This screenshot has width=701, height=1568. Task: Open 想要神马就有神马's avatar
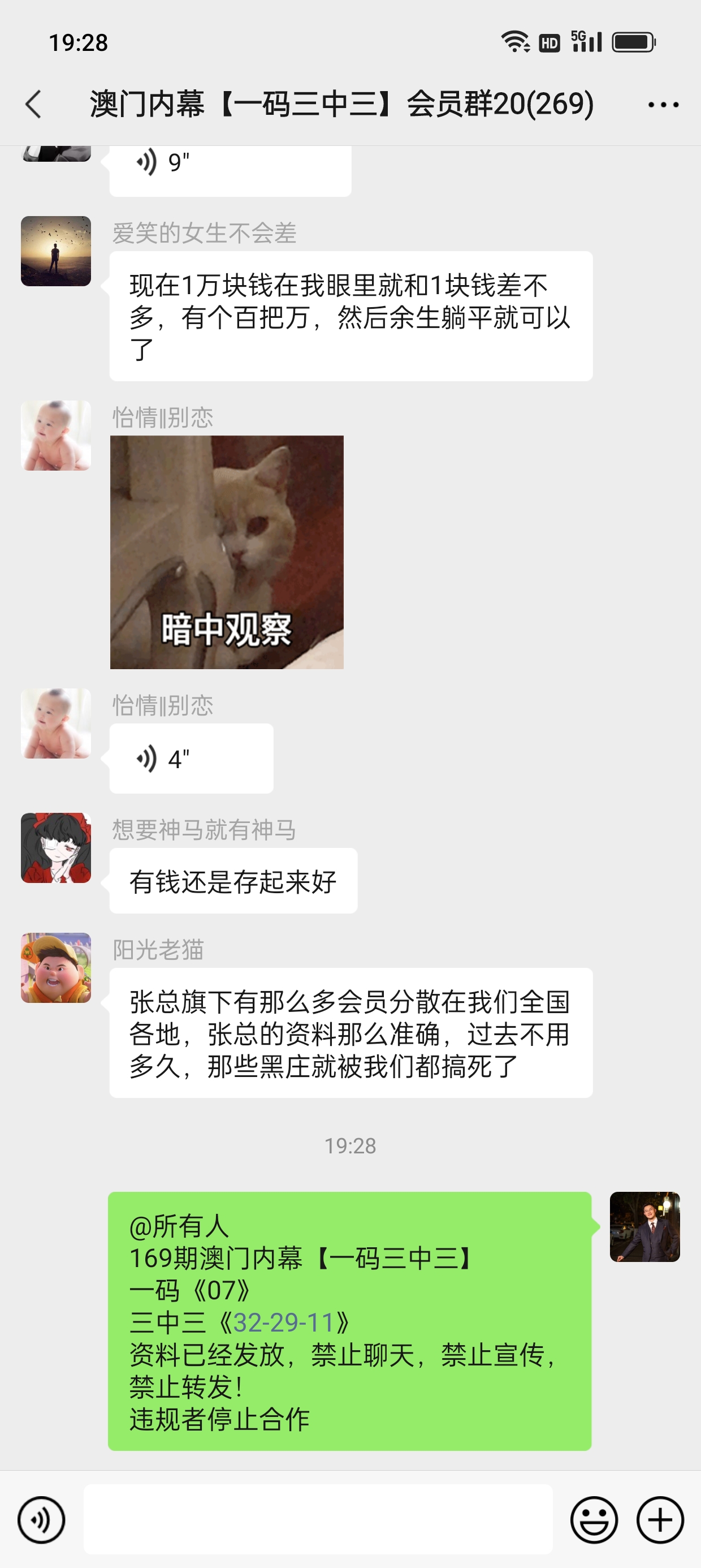56,847
